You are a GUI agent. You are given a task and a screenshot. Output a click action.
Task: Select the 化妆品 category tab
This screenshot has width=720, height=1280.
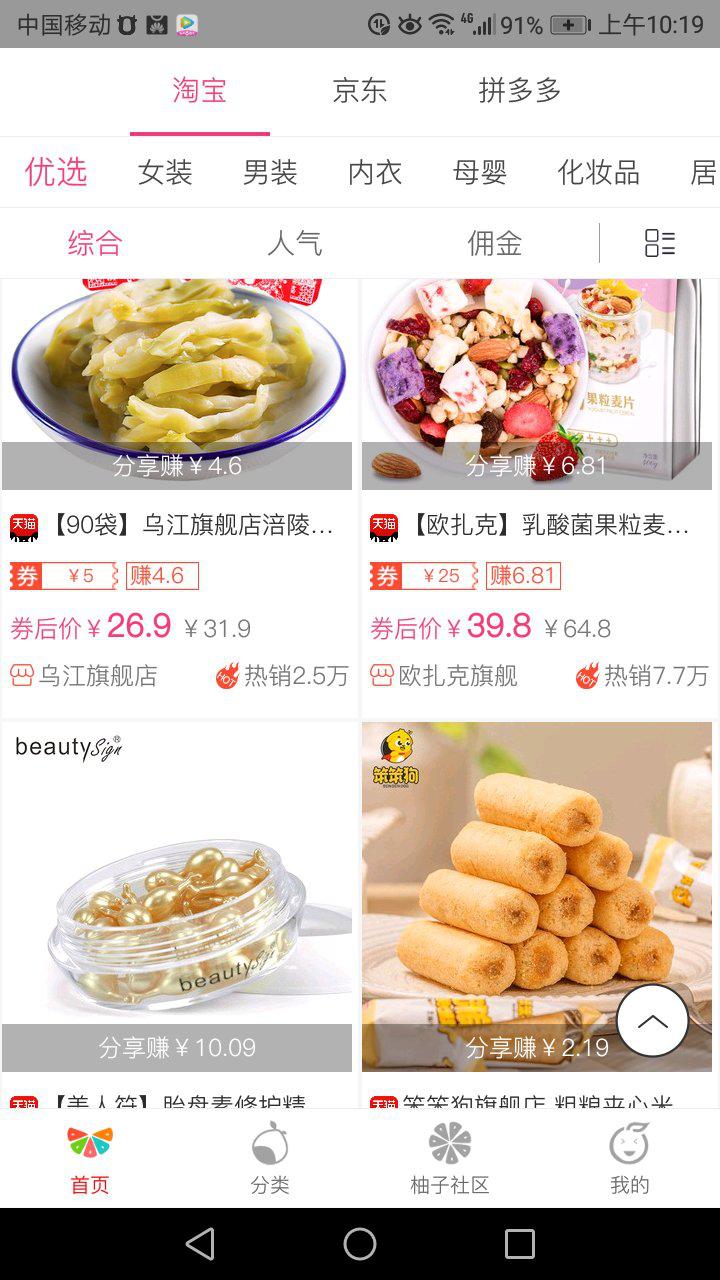coord(597,172)
